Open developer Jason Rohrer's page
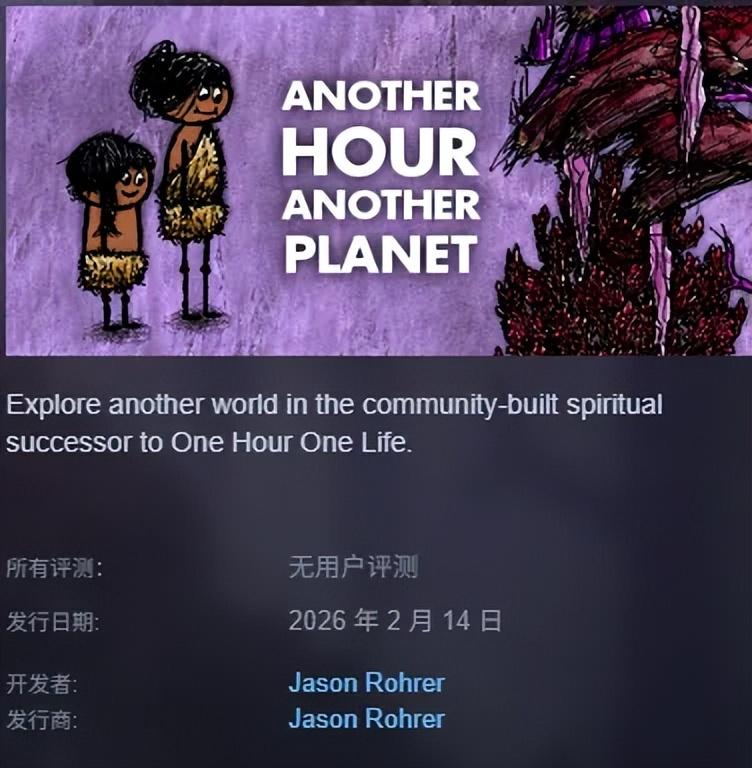The width and height of the screenshot is (752, 768). point(366,683)
